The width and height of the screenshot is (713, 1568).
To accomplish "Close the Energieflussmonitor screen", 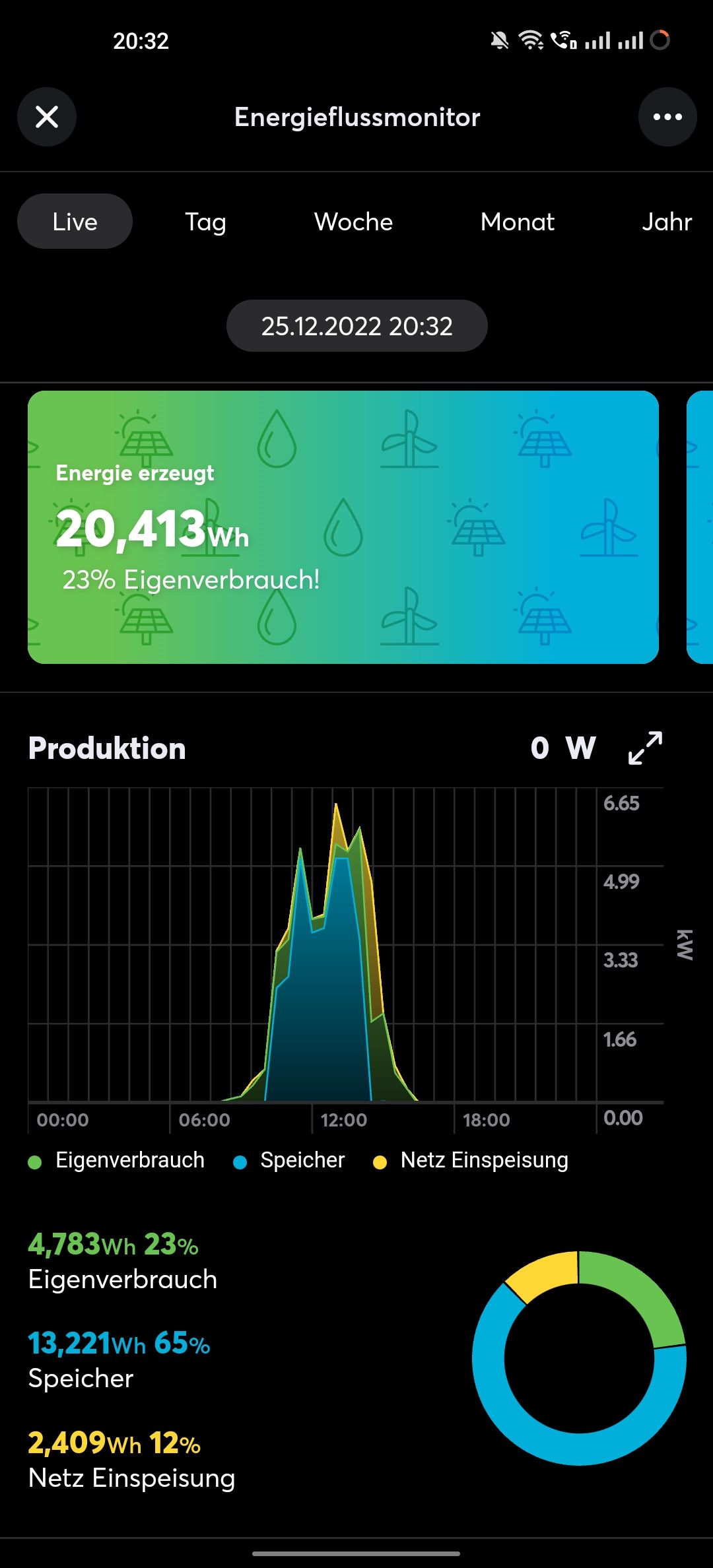I will click(x=47, y=117).
